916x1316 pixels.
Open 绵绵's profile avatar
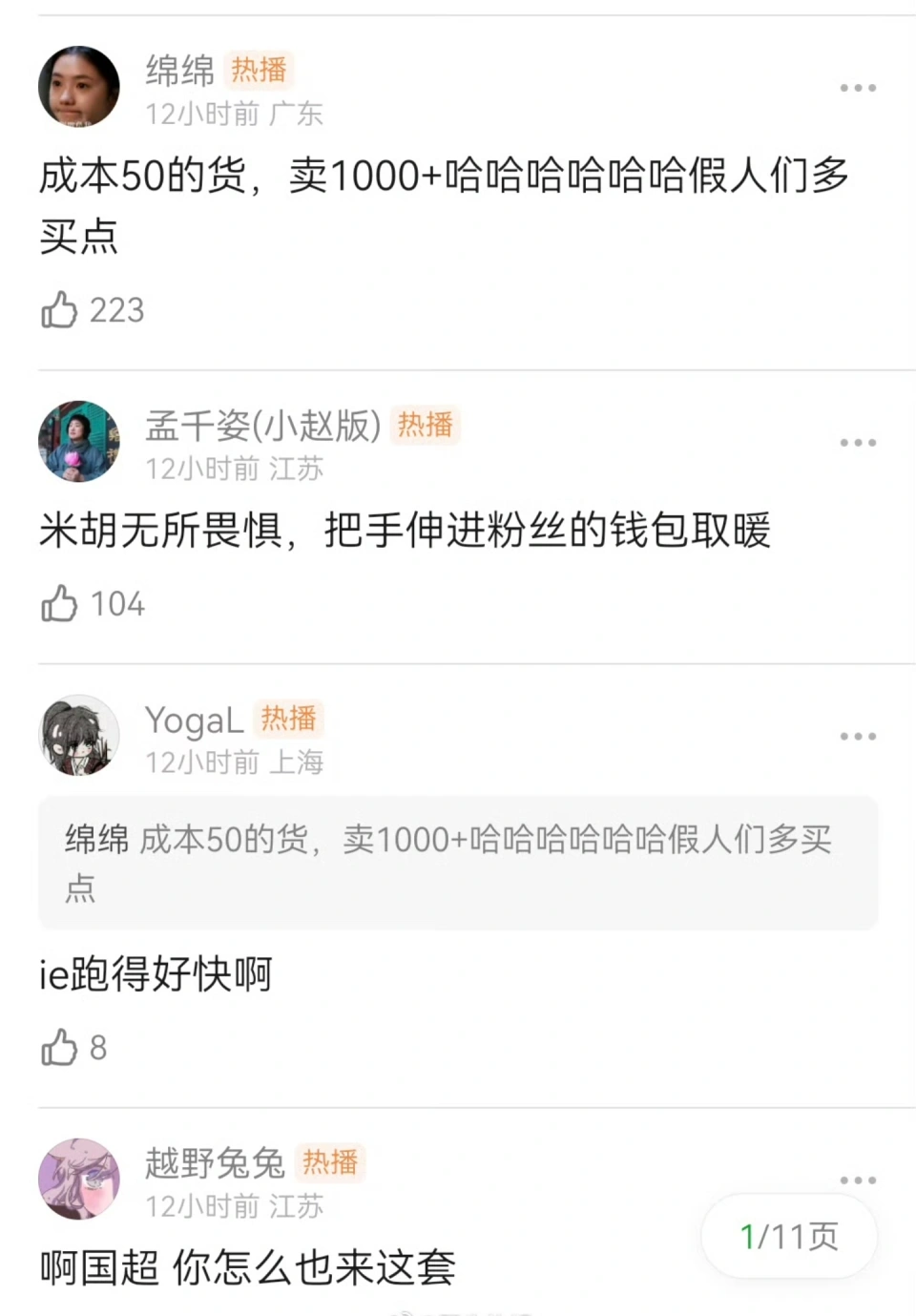point(79,87)
